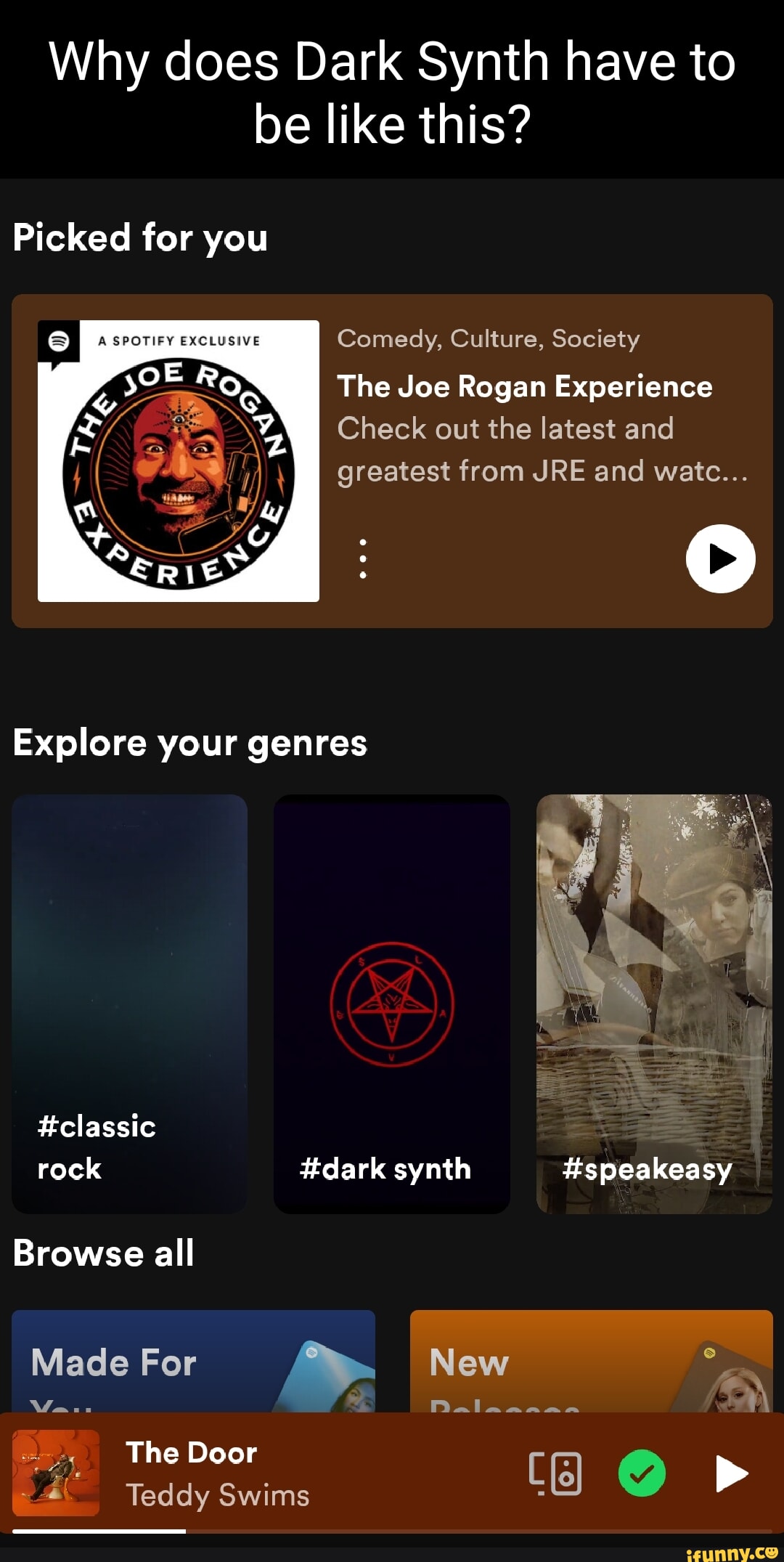Browse the Made For You category
784x1562 pixels.
point(193,1361)
